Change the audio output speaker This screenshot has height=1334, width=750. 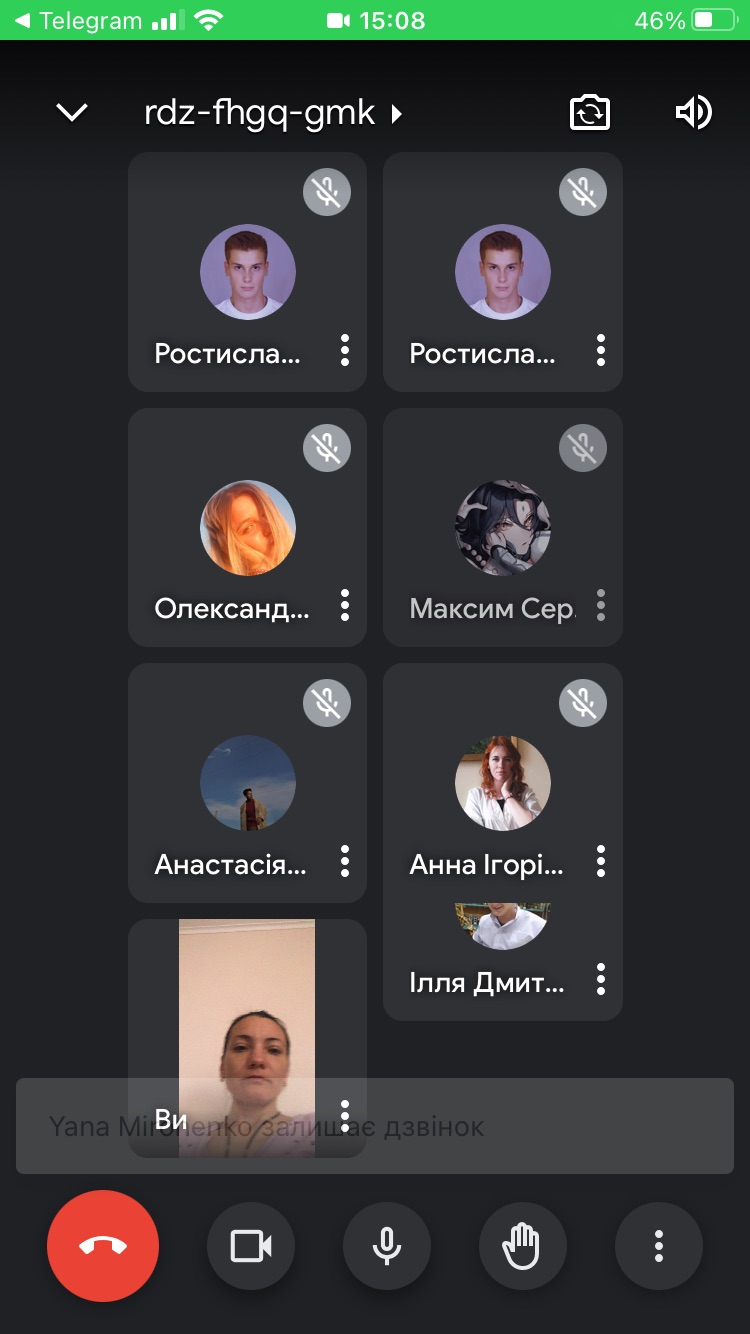(x=693, y=113)
